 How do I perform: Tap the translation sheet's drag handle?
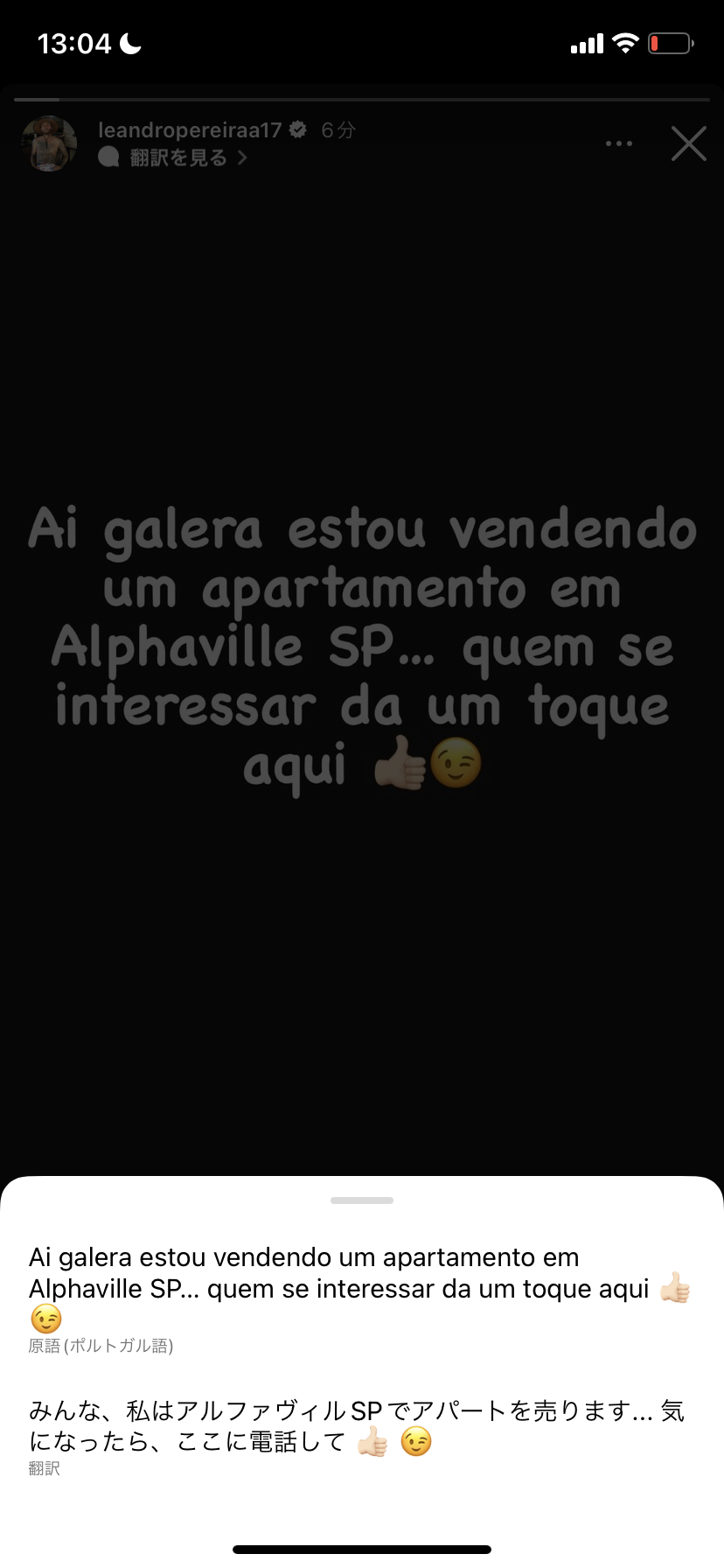click(x=362, y=1200)
